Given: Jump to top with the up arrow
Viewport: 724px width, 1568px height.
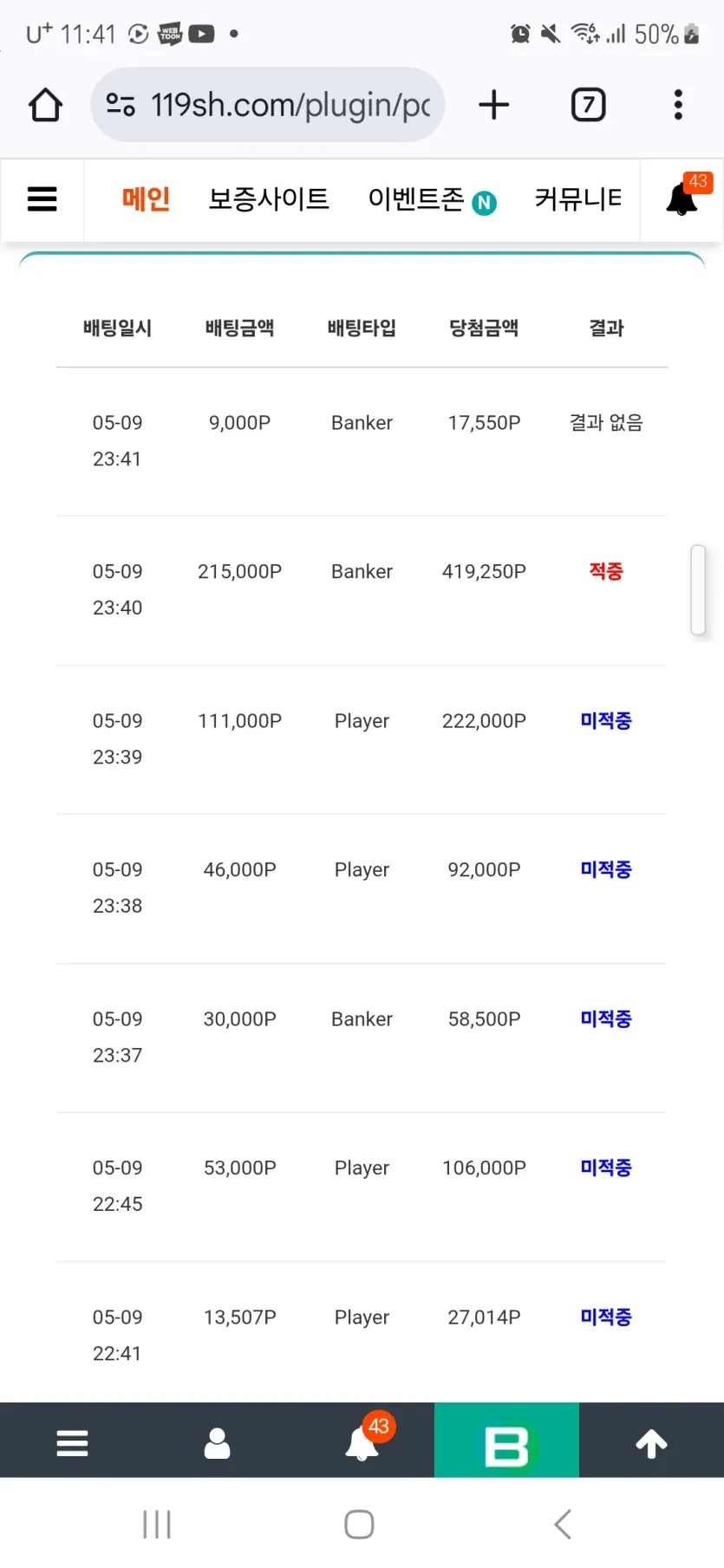Looking at the screenshot, I should click(x=651, y=1443).
